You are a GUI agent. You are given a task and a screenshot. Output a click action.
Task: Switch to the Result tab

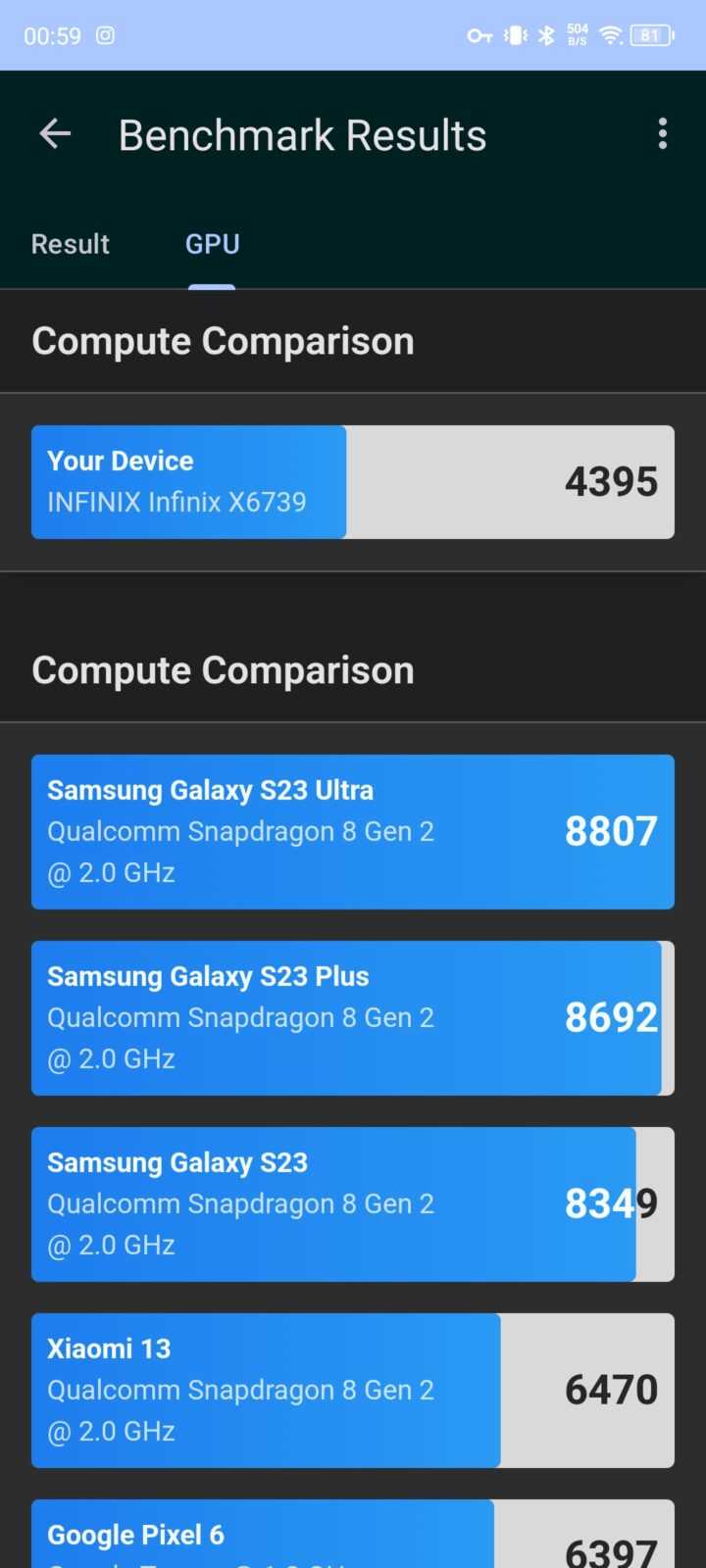coord(71,244)
